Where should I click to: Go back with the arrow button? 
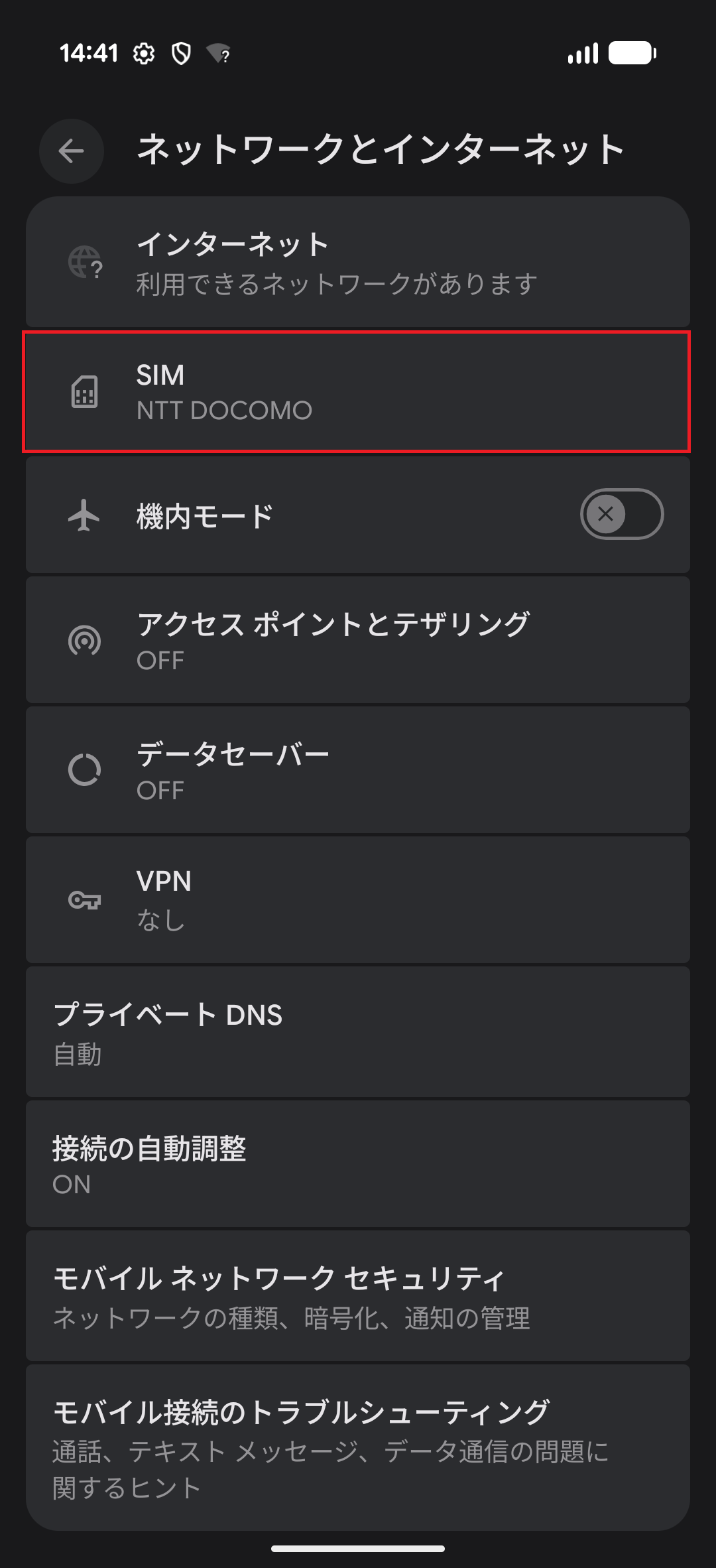71,151
